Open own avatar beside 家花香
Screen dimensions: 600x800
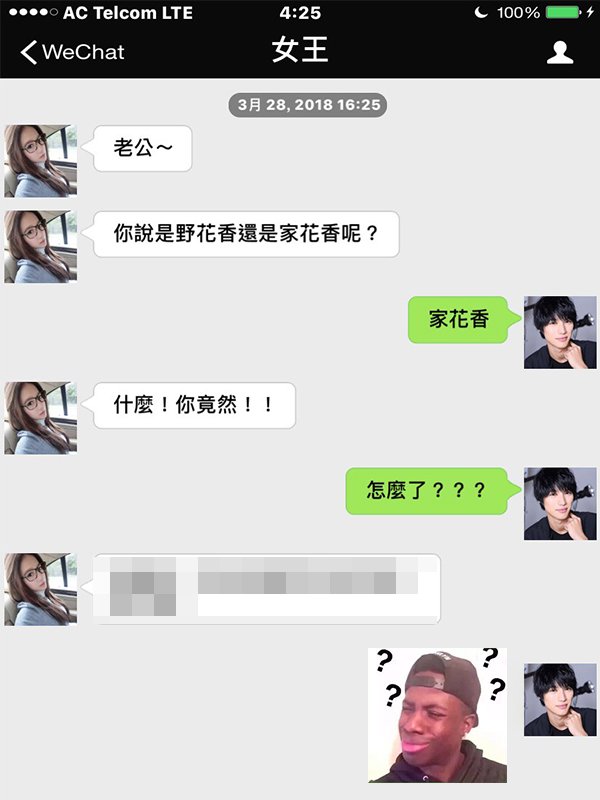(560, 332)
